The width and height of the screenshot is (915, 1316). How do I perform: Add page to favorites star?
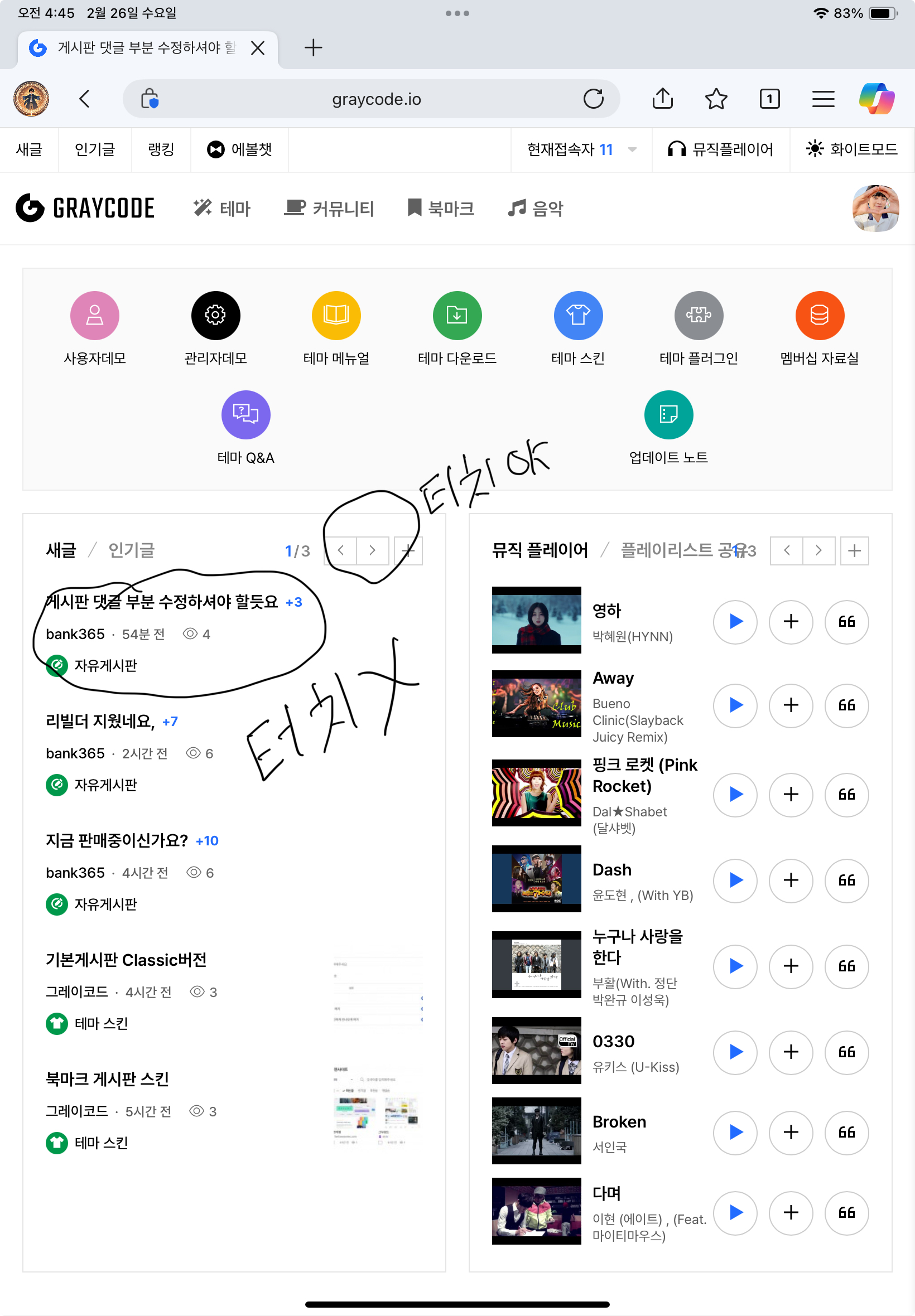[x=715, y=99]
